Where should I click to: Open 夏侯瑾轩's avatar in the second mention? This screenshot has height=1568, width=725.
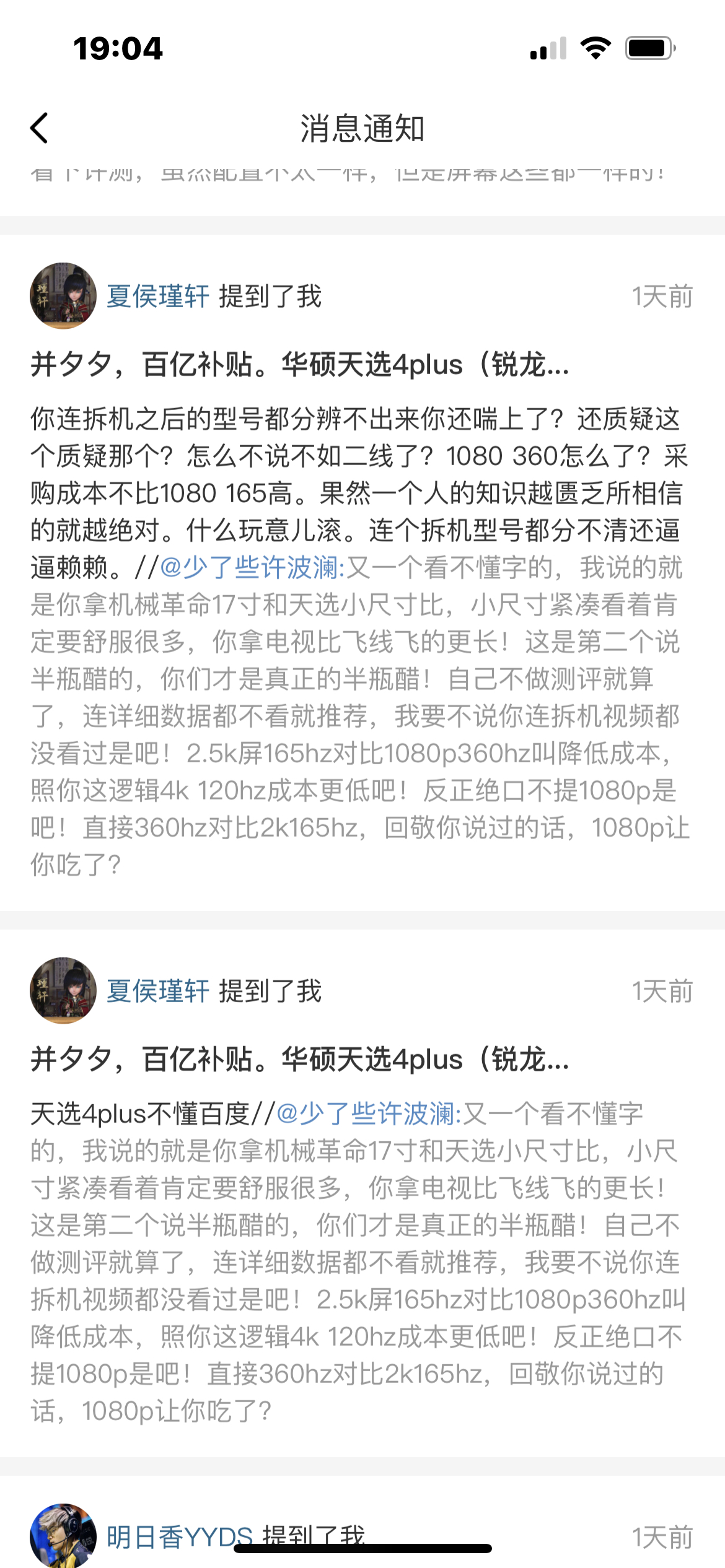(x=63, y=991)
